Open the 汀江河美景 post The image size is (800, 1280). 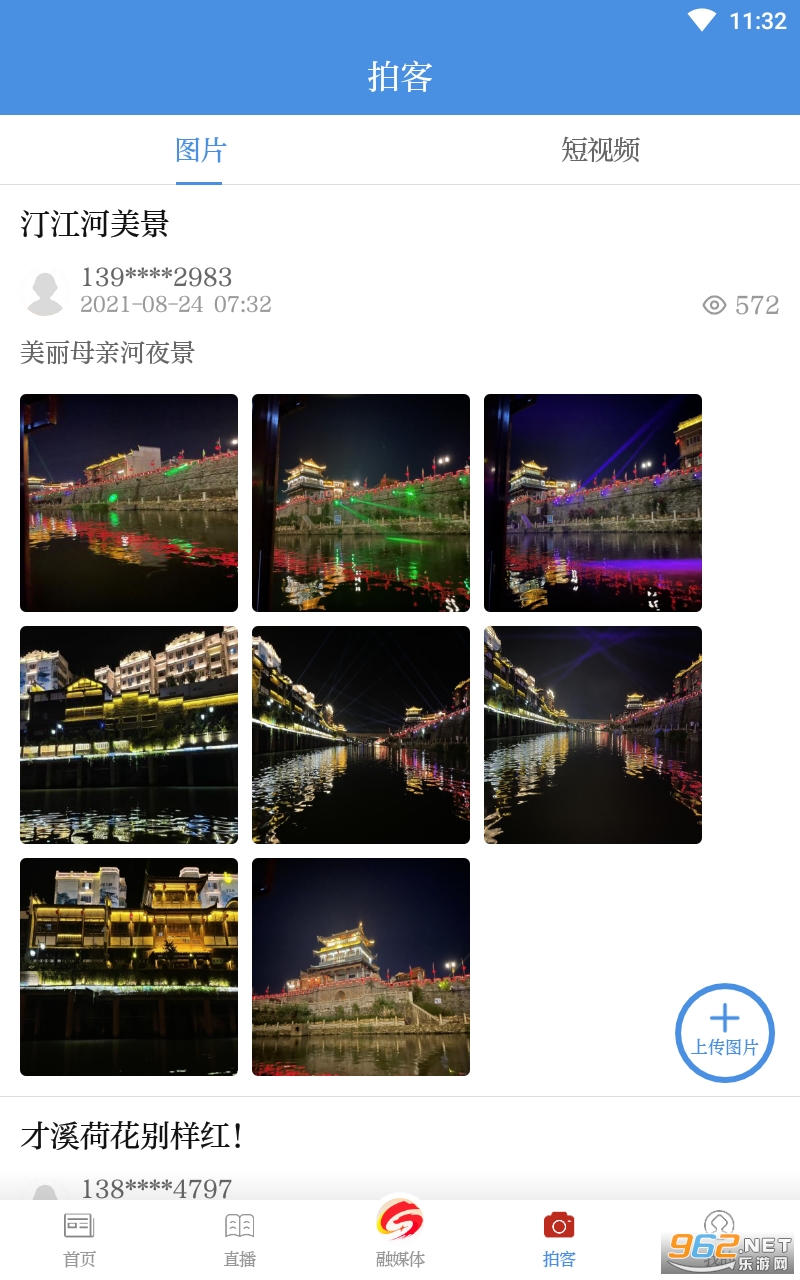click(x=95, y=224)
